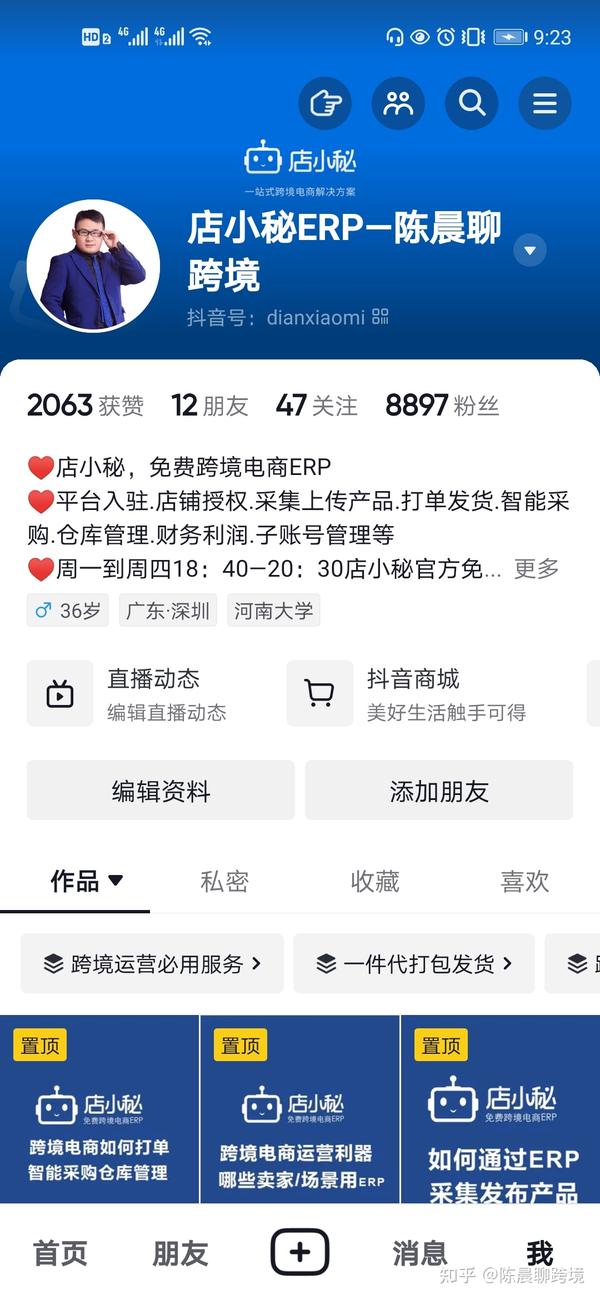Screen dimensions: 600x1300
Task: Open the friends icon in the top bar
Action: click(398, 103)
